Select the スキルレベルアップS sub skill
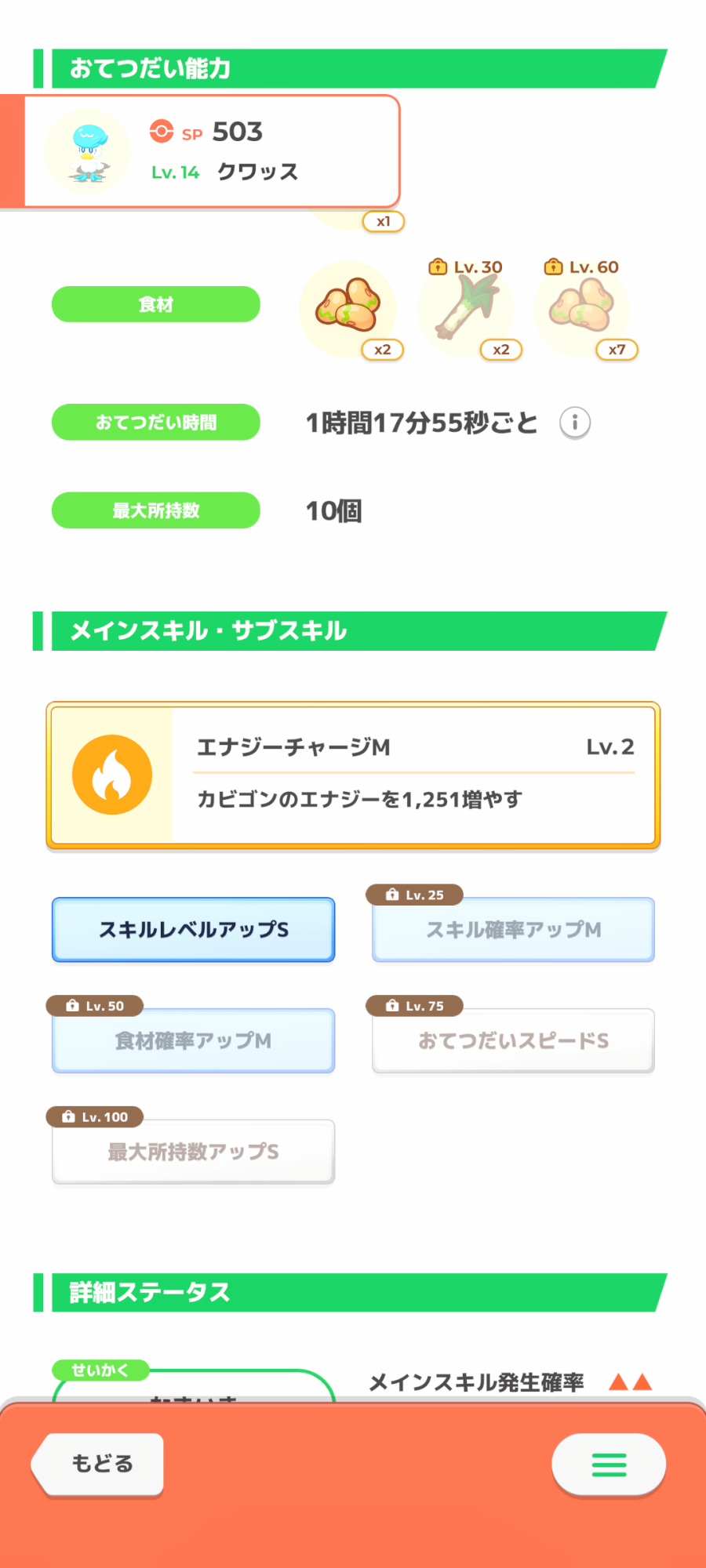The width and height of the screenshot is (706, 1568). pyautogui.click(x=194, y=930)
